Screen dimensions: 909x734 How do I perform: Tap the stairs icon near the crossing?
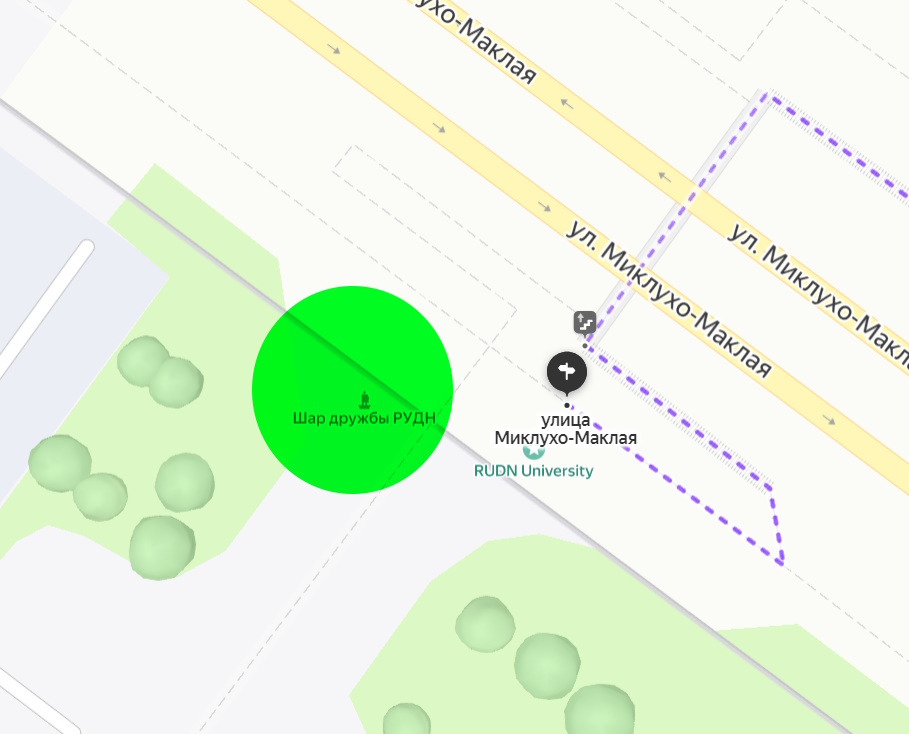[585, 322]
